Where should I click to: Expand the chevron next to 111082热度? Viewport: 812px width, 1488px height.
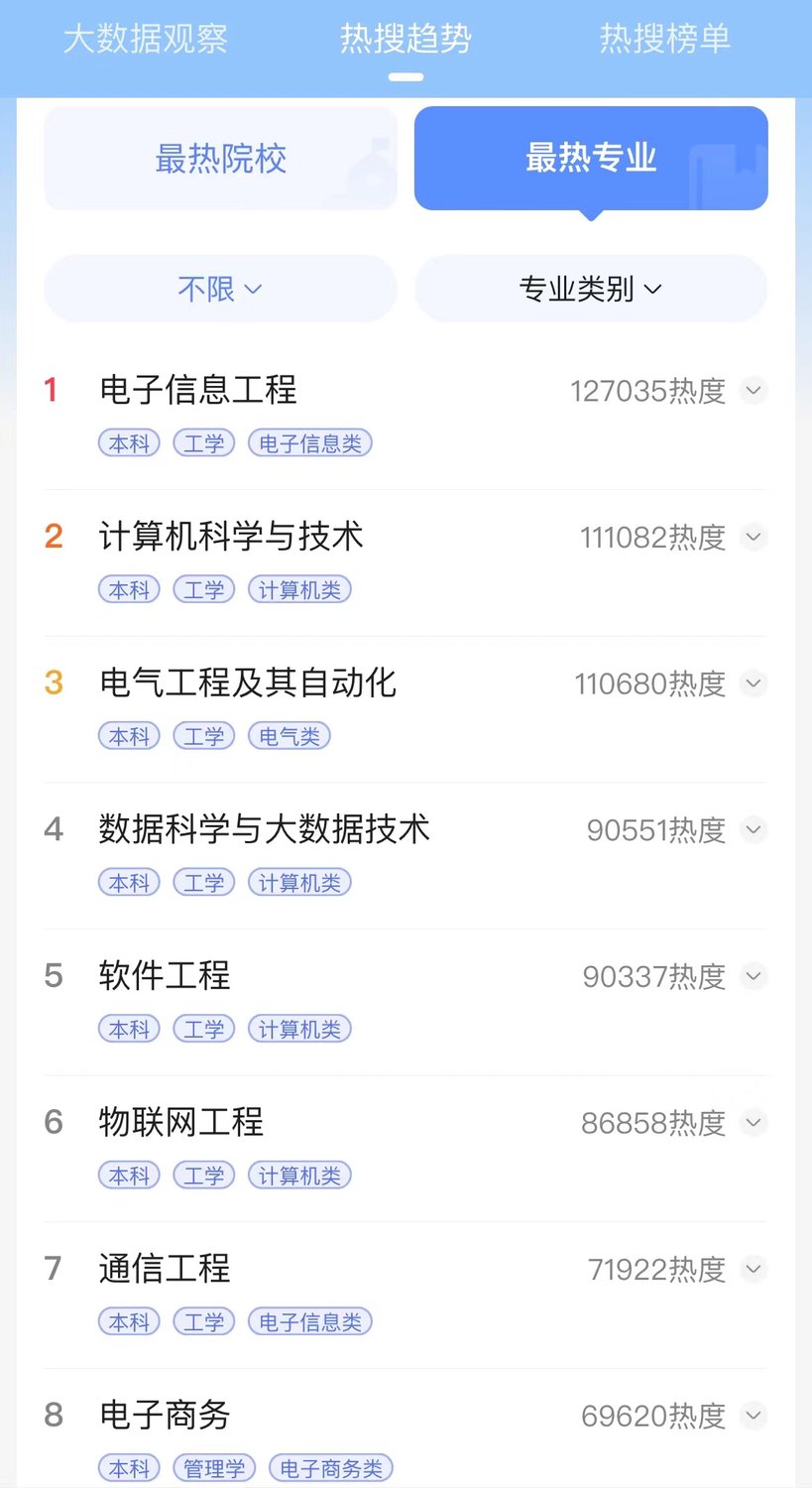coord(754,537)
